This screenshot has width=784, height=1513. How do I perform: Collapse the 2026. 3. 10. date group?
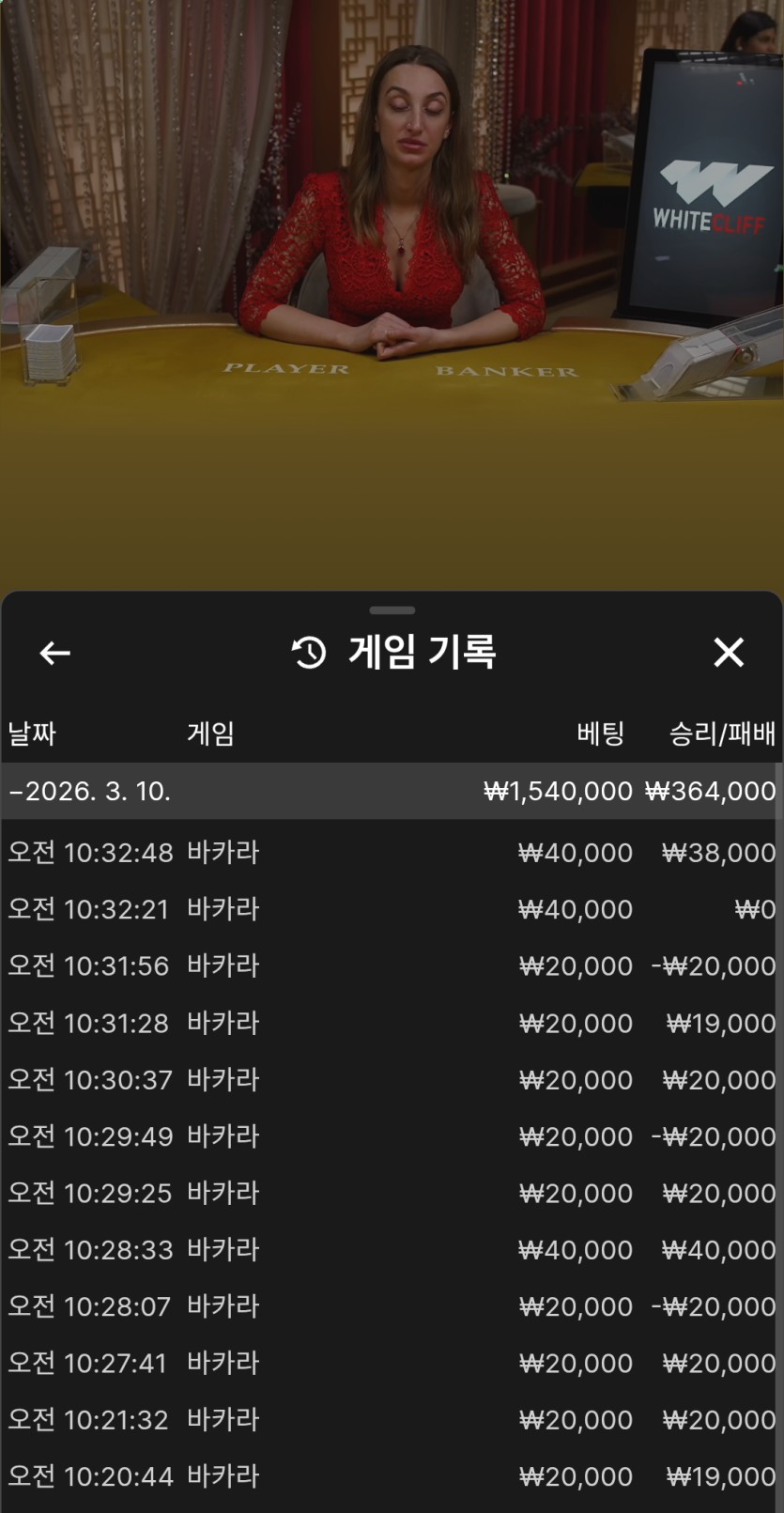tap(89, 791)
